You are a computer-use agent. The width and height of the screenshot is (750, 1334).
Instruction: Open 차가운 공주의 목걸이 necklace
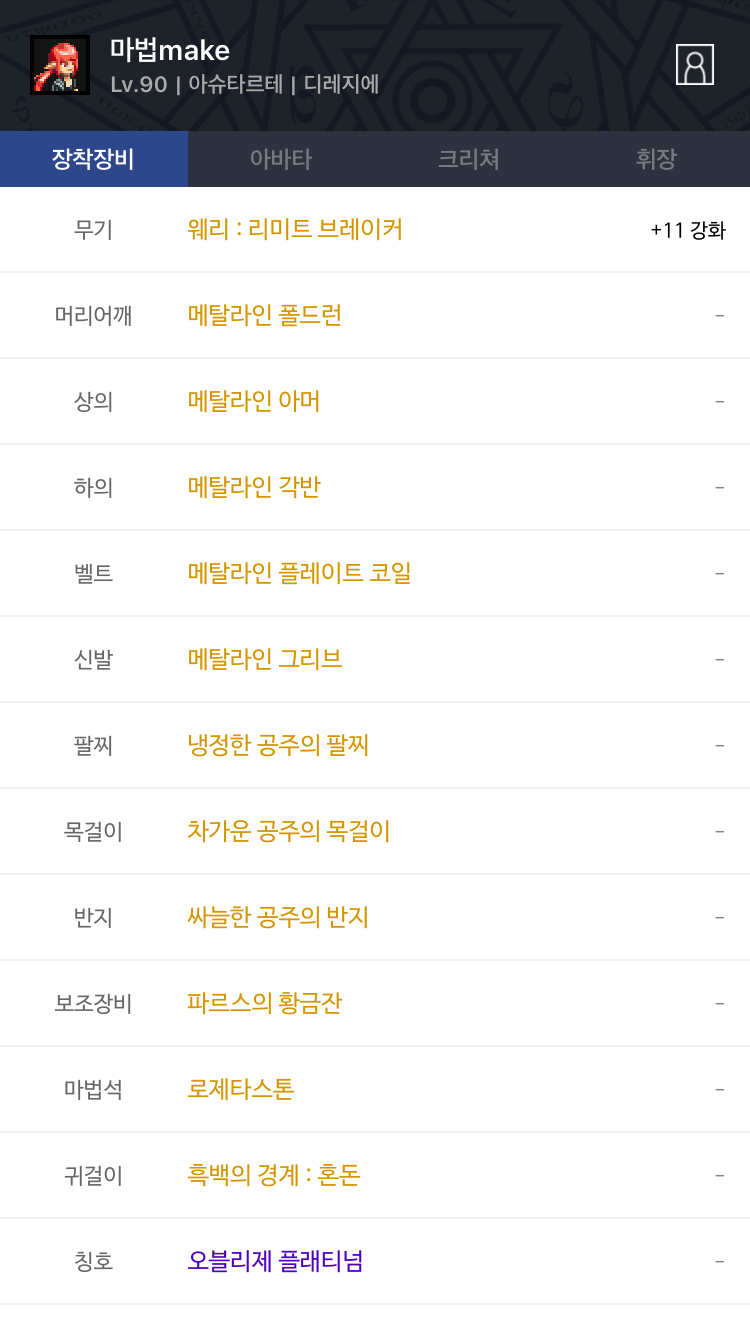pyautogui.click(x=288, y=831)
